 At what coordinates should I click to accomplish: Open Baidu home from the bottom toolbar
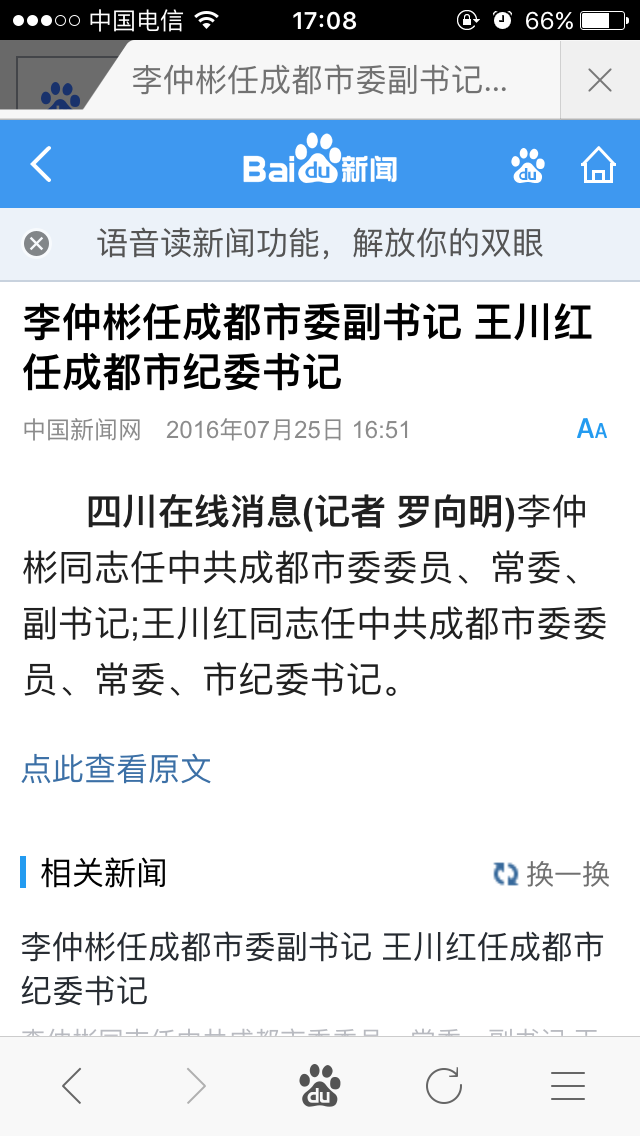point(320,1085)
